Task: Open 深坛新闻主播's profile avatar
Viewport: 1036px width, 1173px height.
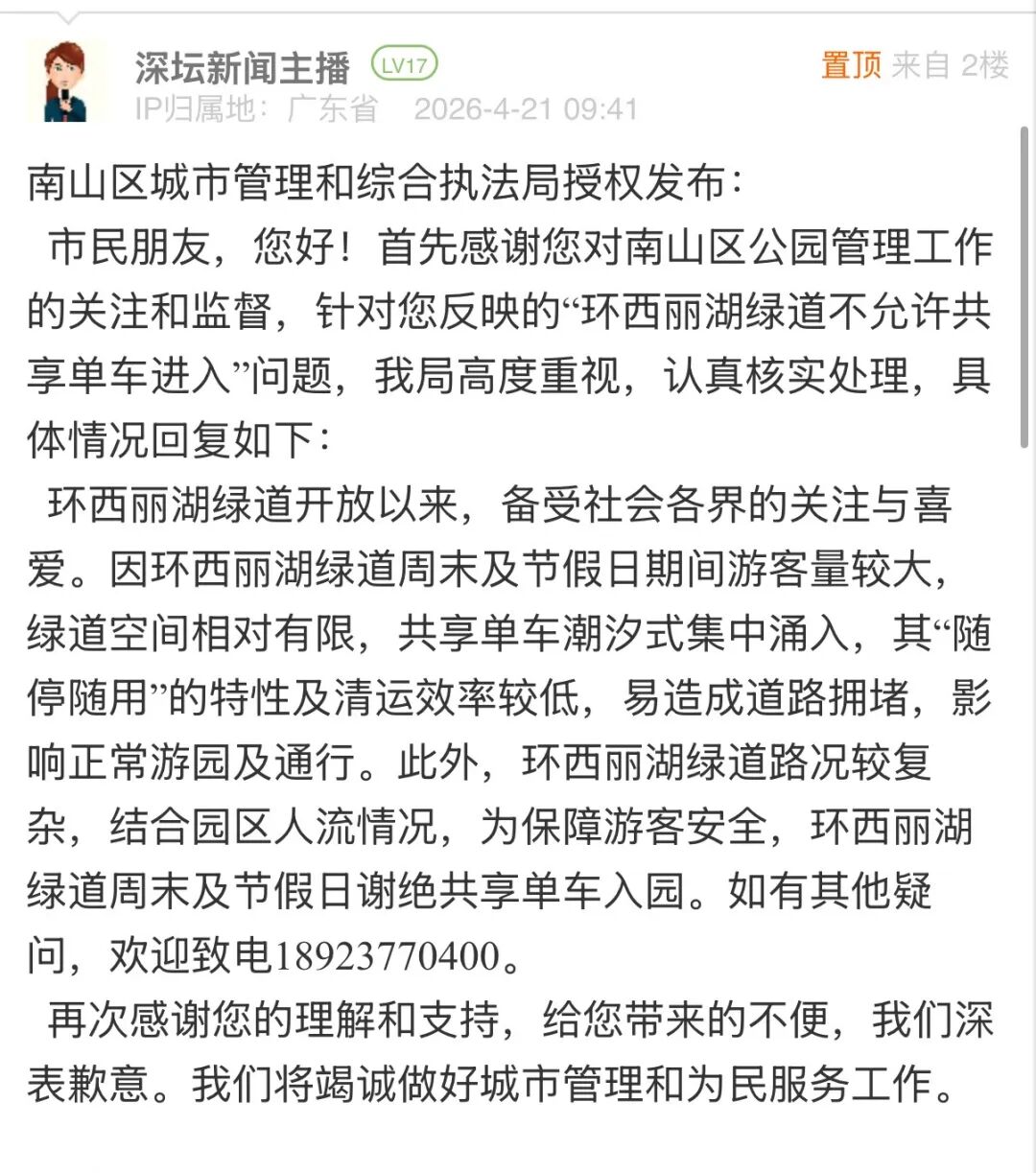Action: coord(65,82)
